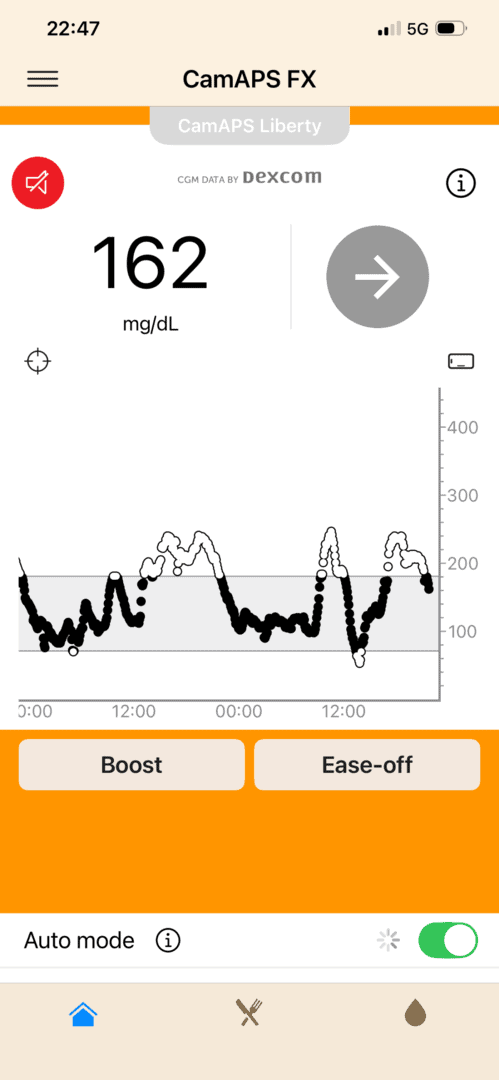The height and width of the screenshot is (1080, 499).
Task: Open the insulin drop tab
Action: pyautogui.click(x=415, y=1014)
